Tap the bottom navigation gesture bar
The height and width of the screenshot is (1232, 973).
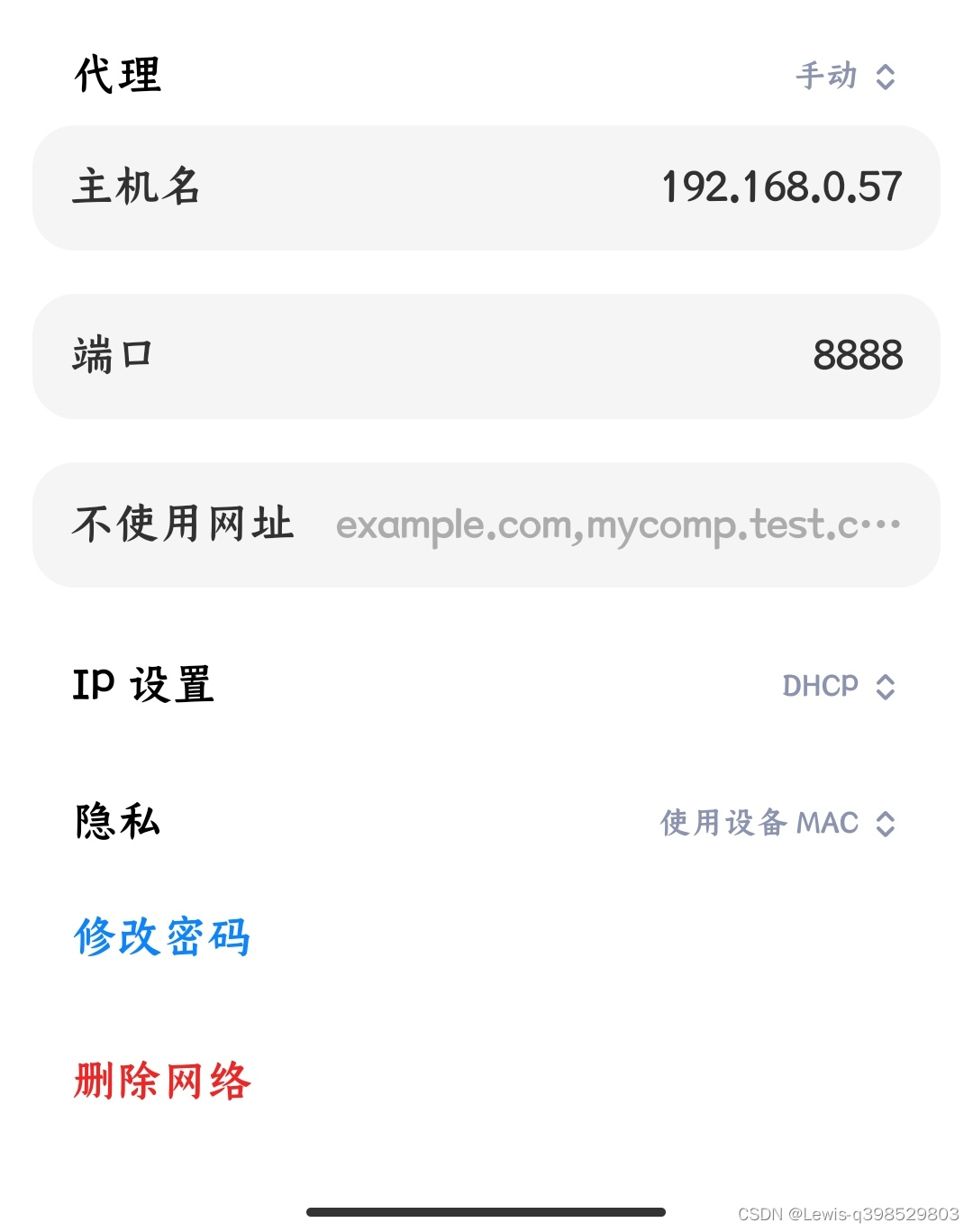486,1211
